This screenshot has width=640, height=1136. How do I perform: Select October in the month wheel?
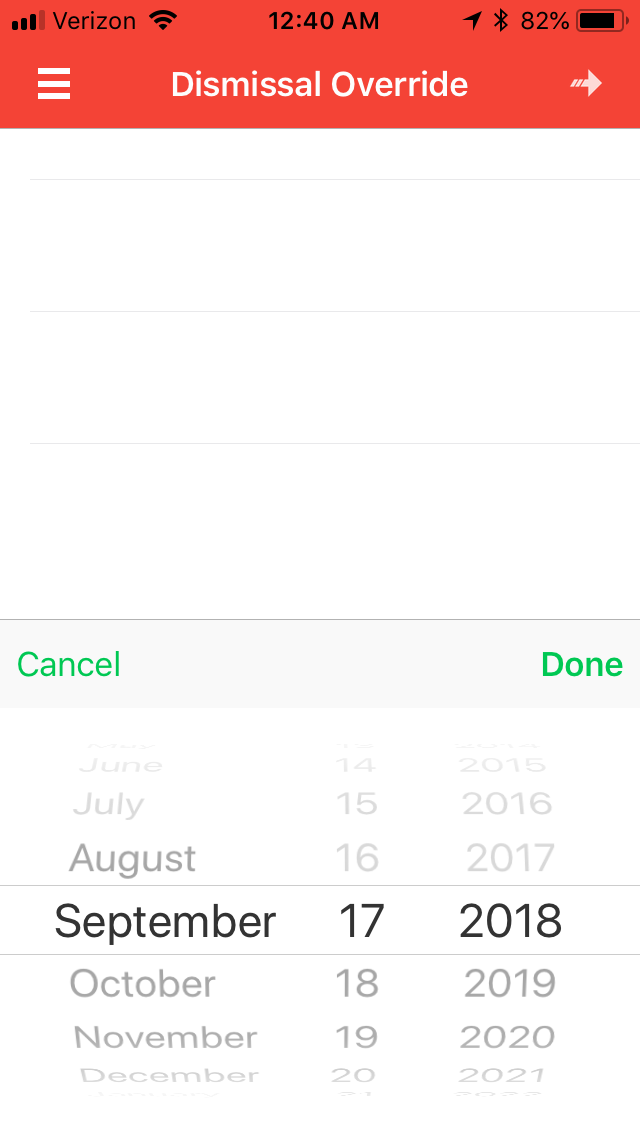tap(142, 984)
